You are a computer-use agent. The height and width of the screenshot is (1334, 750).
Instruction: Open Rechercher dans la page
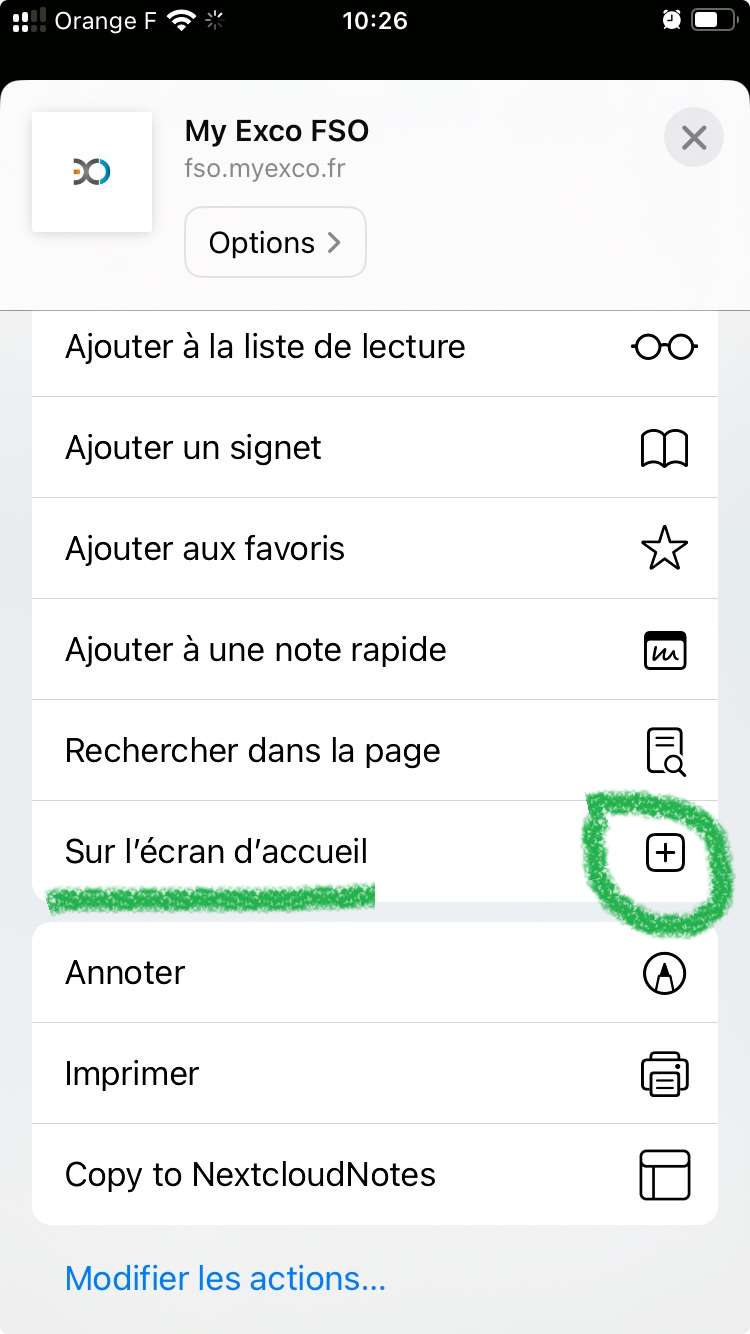click(375, 750)
